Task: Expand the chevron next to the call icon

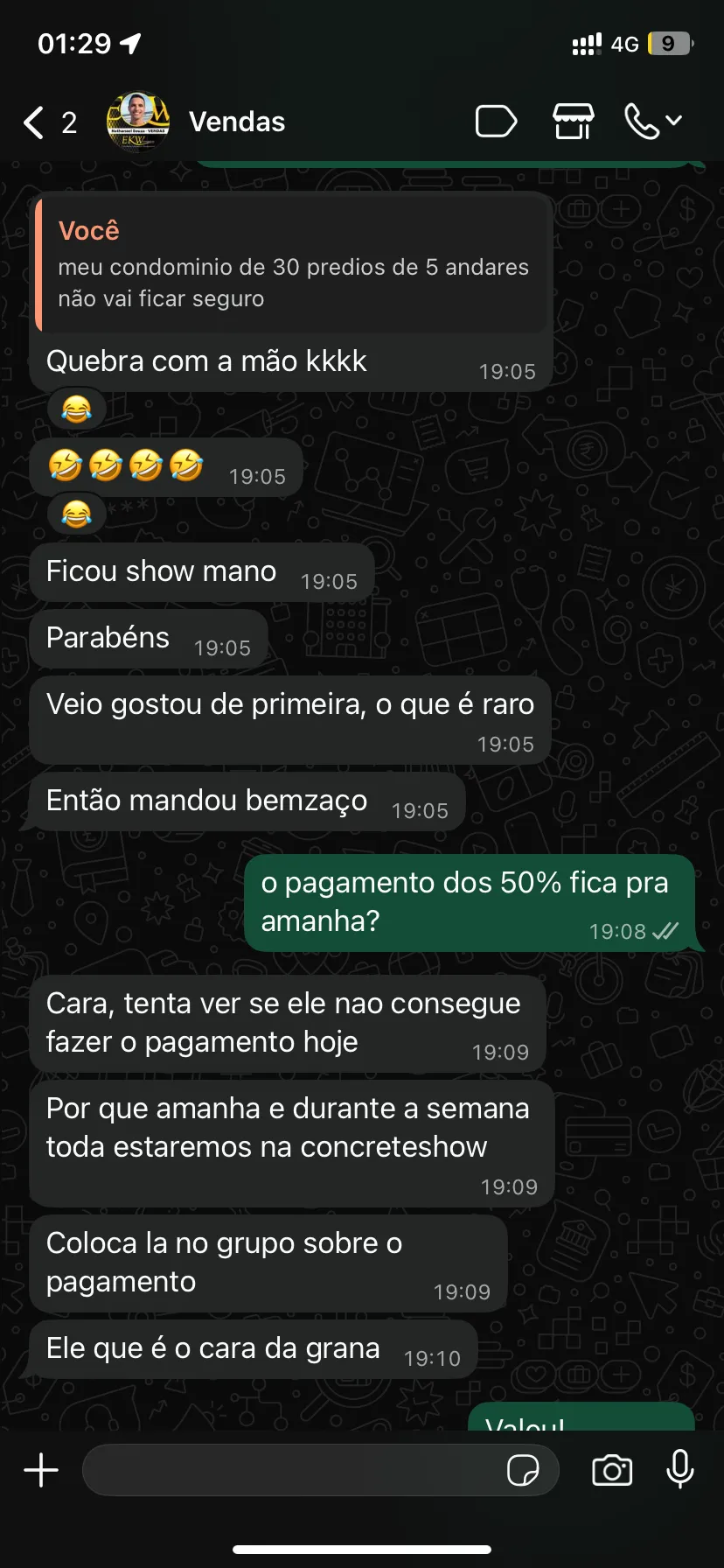Action: pos(673,122)
